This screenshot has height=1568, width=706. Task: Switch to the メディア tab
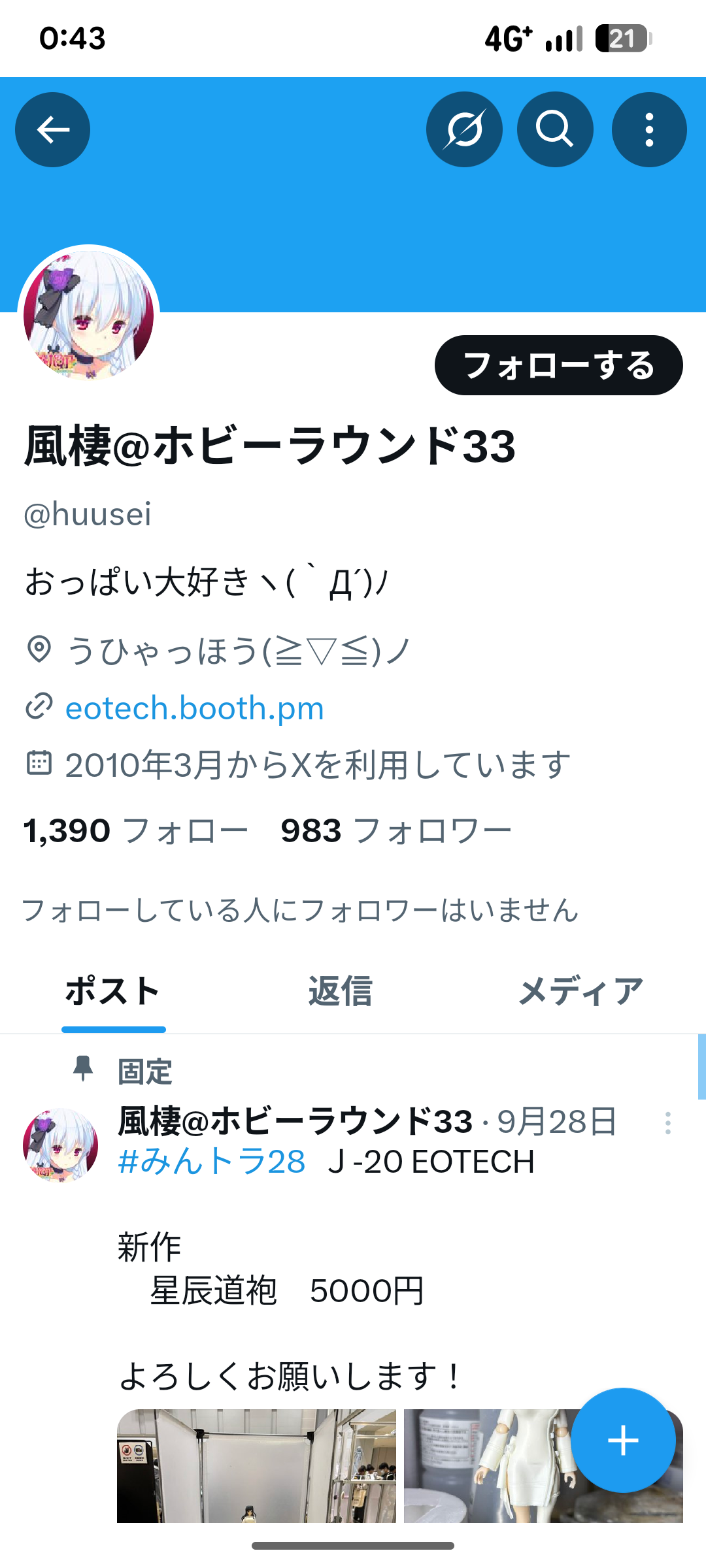tap(580, 991)
